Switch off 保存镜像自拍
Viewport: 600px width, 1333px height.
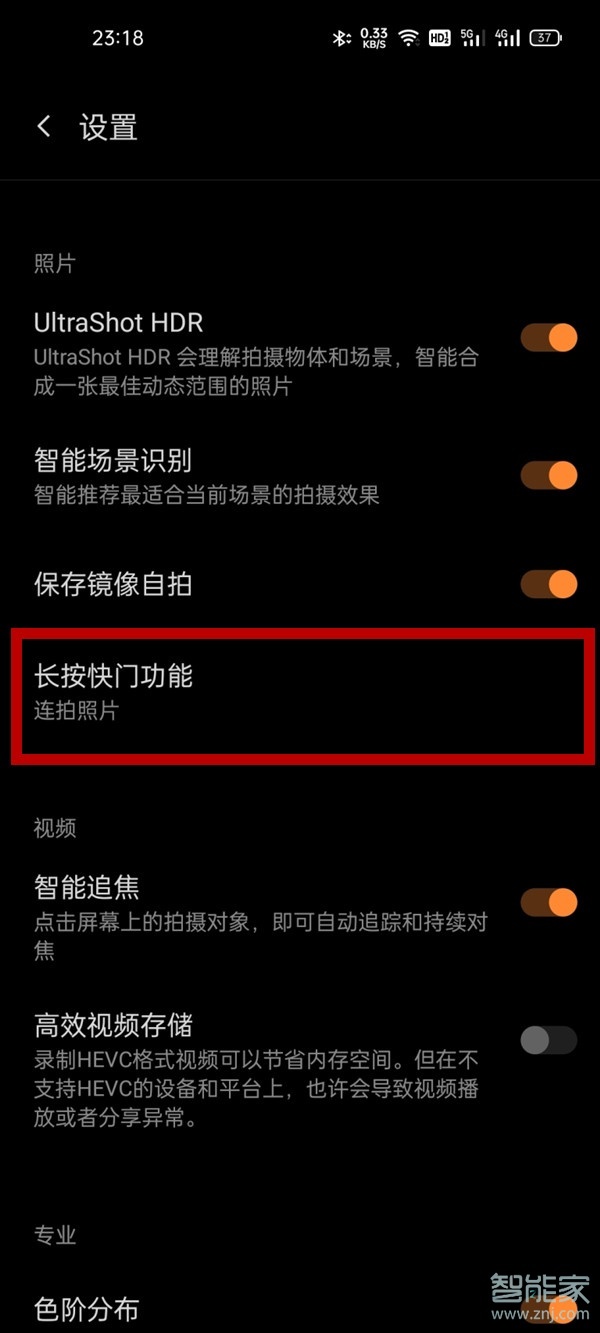[549, 584]
